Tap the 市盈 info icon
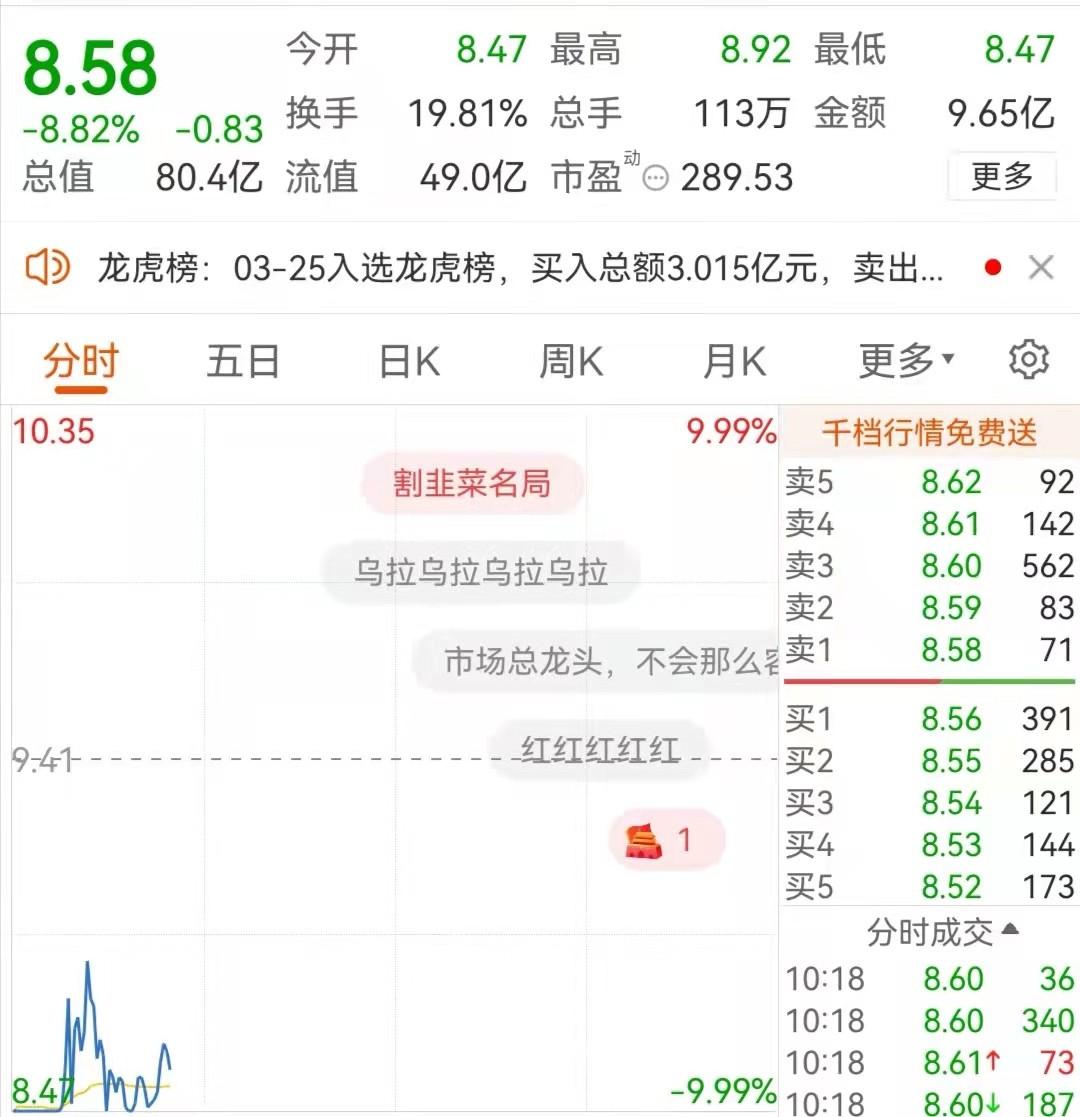 click(x=656, y=179)
